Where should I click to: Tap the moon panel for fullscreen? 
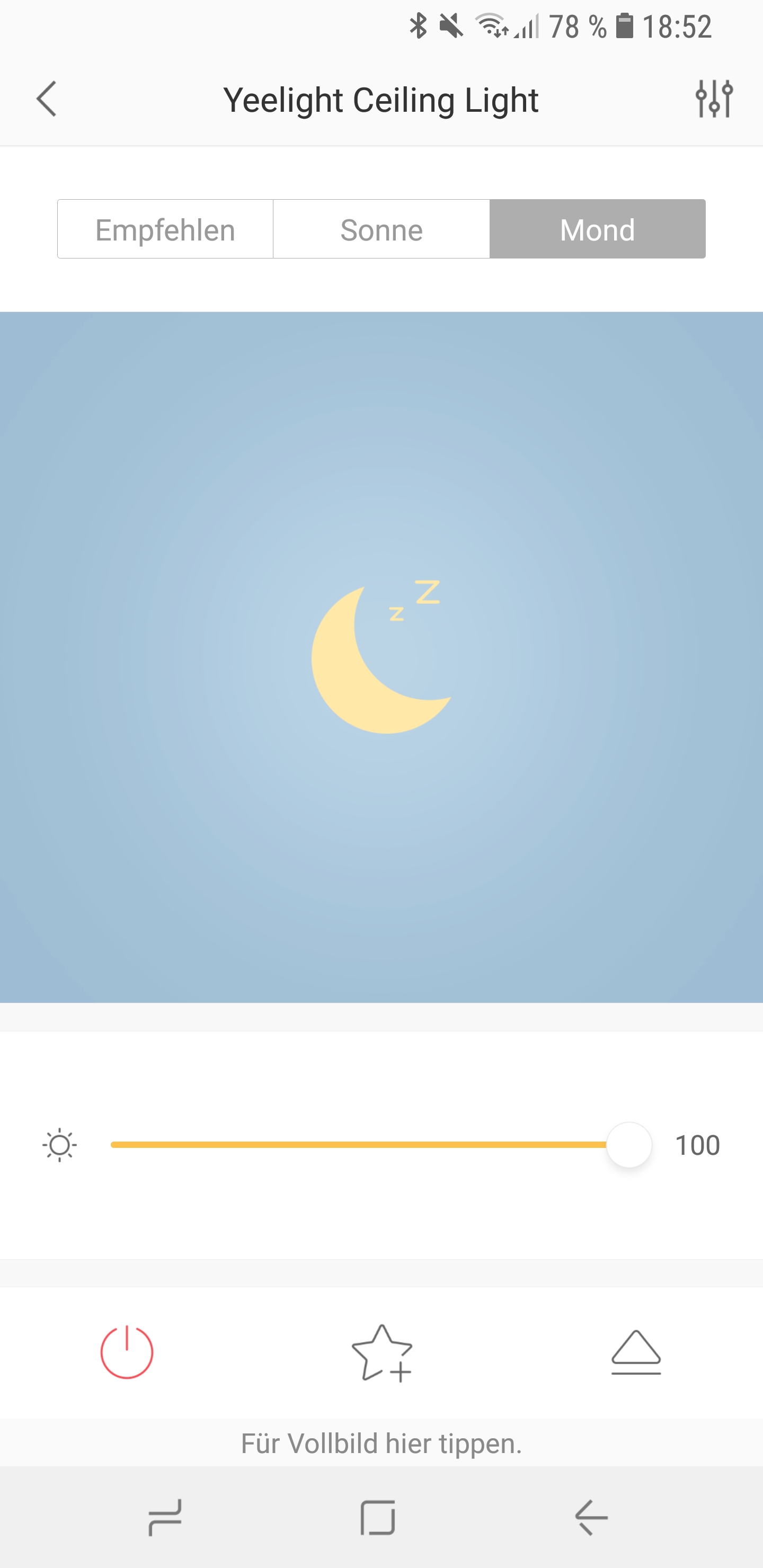(381, 657)
